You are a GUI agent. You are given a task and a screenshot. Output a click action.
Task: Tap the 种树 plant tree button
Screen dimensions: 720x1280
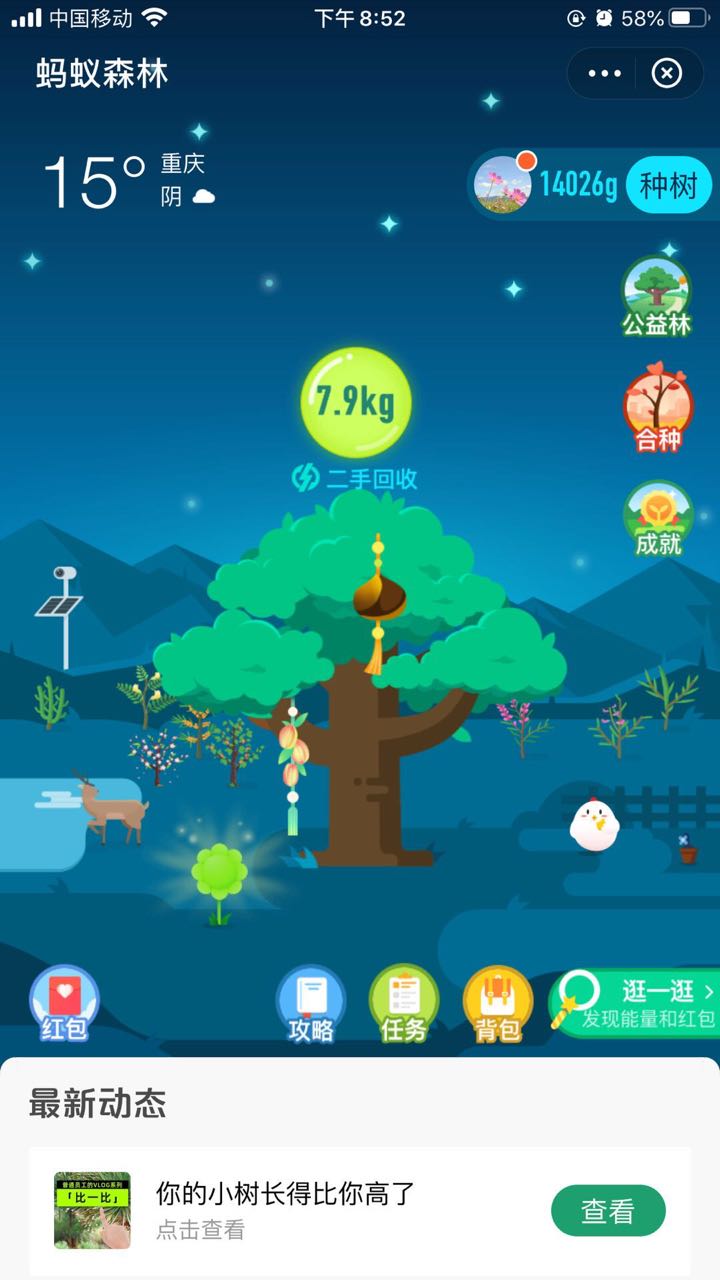(x=668, y=186)
